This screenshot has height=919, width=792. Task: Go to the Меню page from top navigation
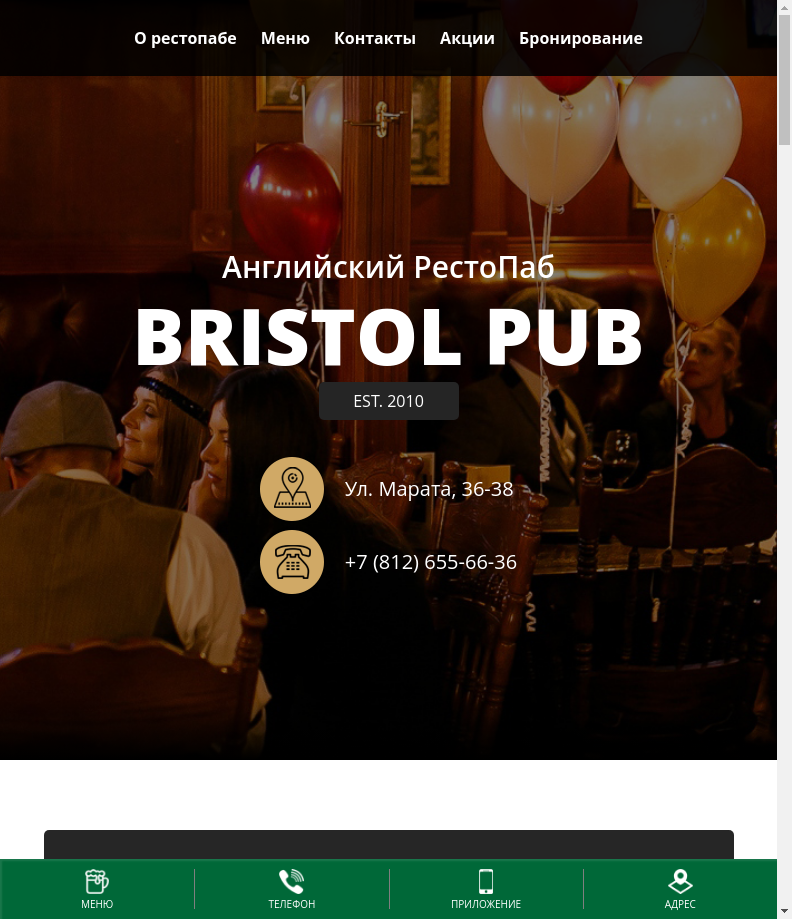(285, 38)
